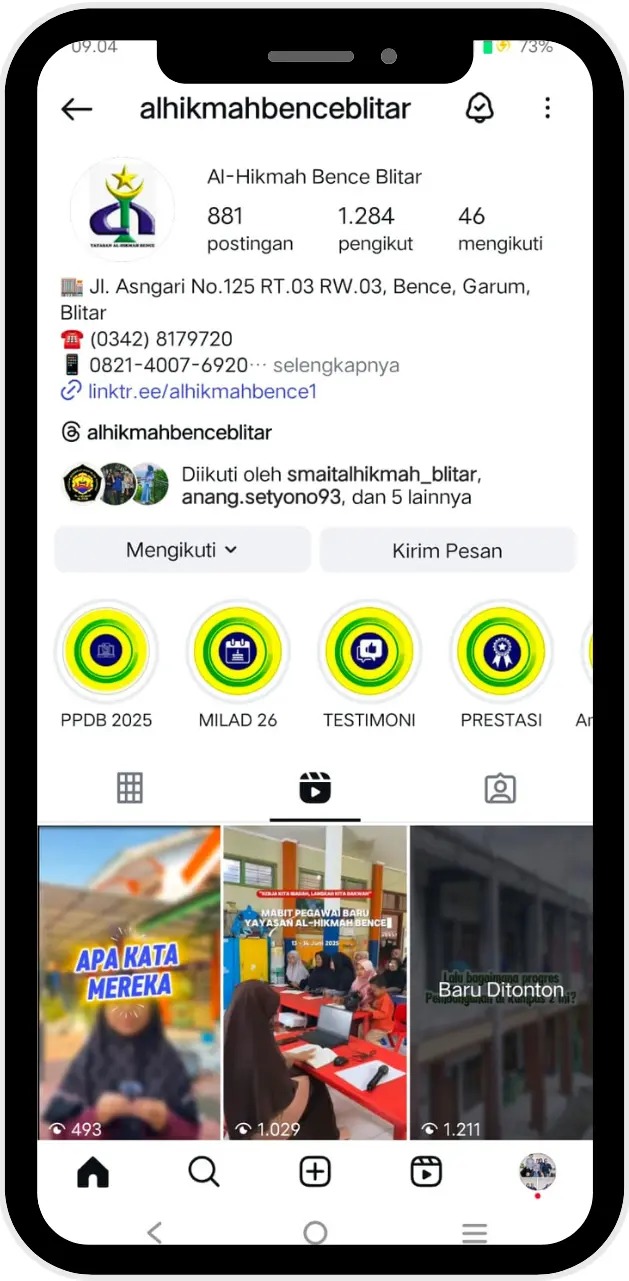Viewport: 629px width, 1281px height.
Task: Switch to the posts grid tab
Action: pos(130,788)
